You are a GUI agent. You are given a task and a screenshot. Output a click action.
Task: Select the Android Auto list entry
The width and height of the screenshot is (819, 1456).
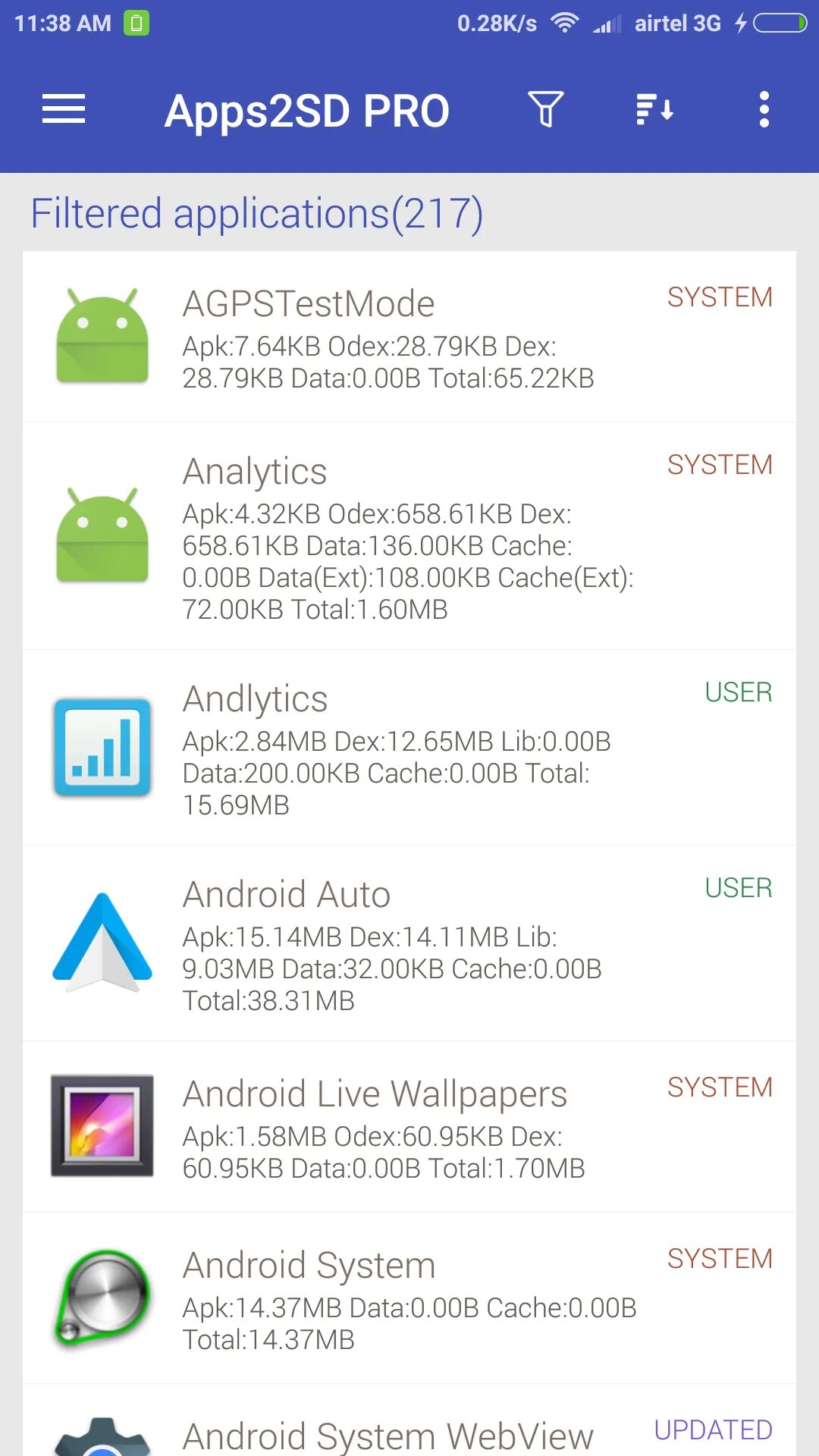click(409, 943)
